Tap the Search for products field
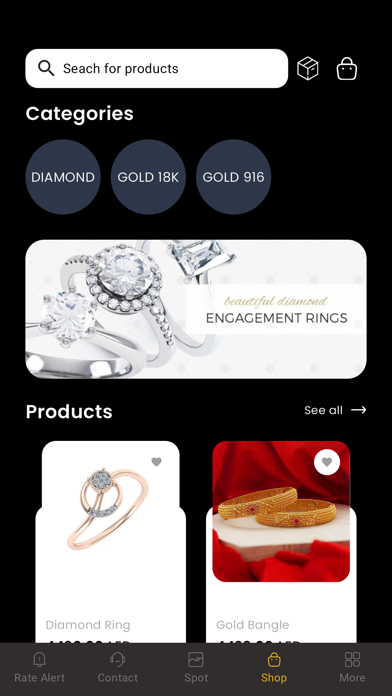Screen dimensions: 392x696 (x=156, y=68)
